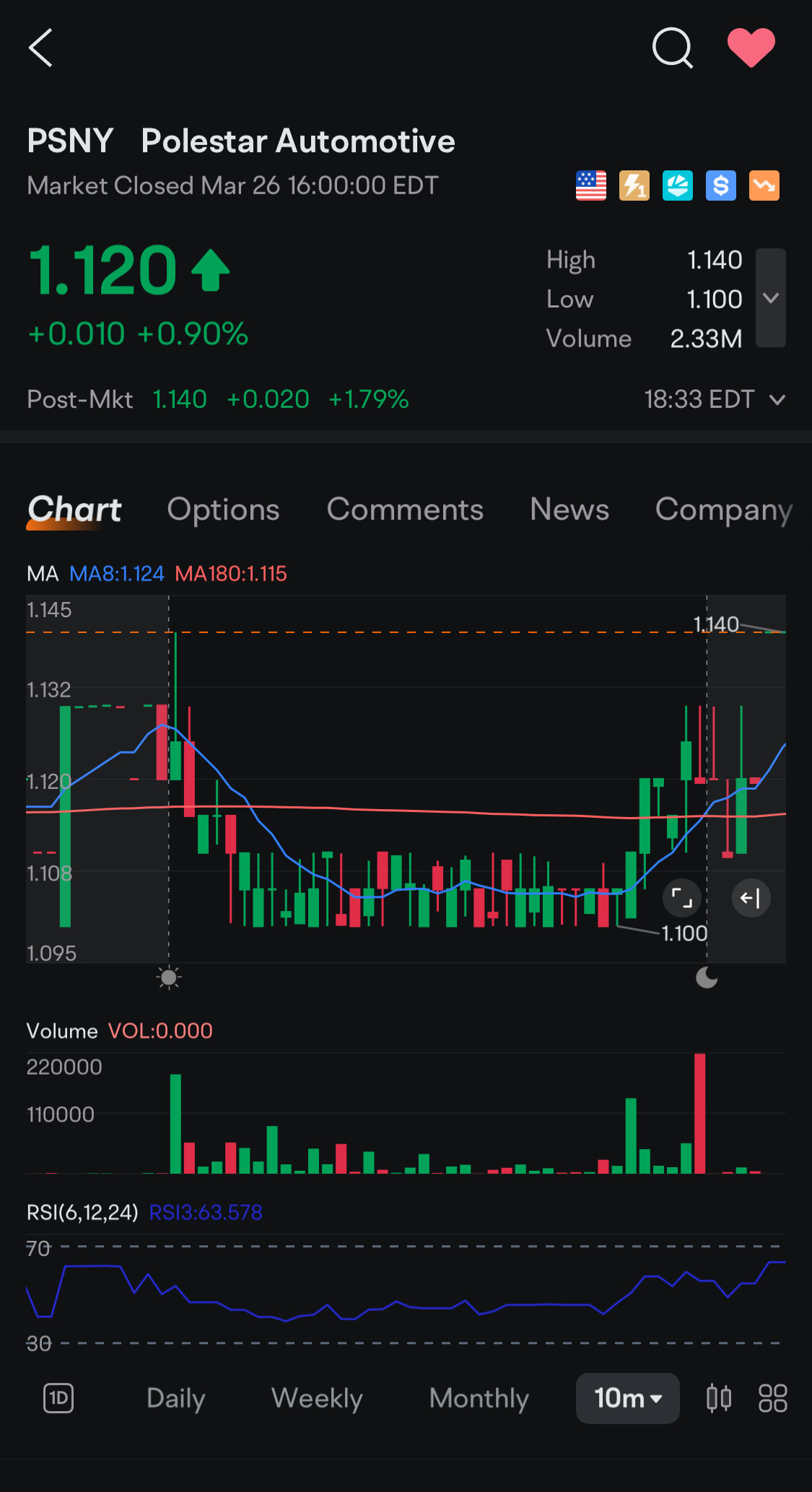Screen dimensions: 812x1492
Task: Go back using the top-left arrow
Action: point(41,48)
